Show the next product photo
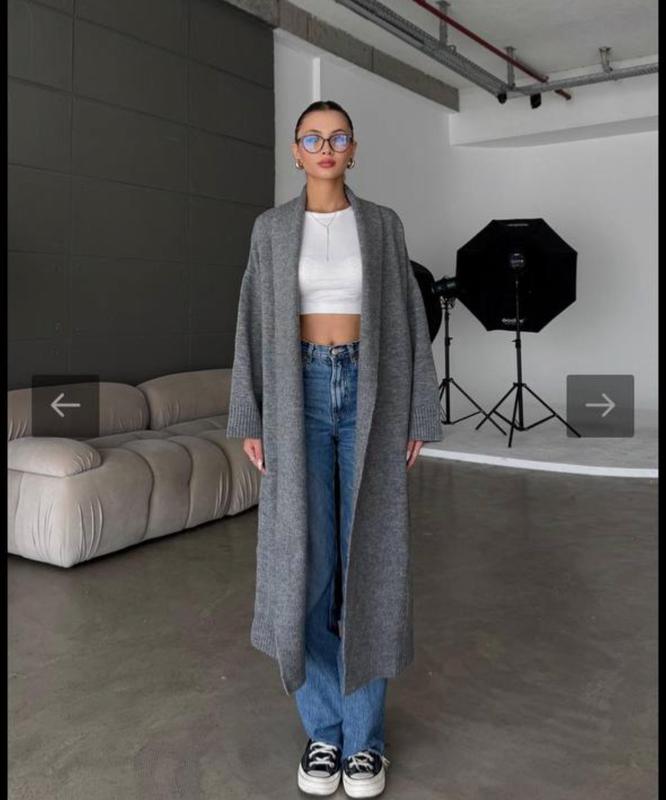Viewport: 666px width, 800px height. coord(600,405)
